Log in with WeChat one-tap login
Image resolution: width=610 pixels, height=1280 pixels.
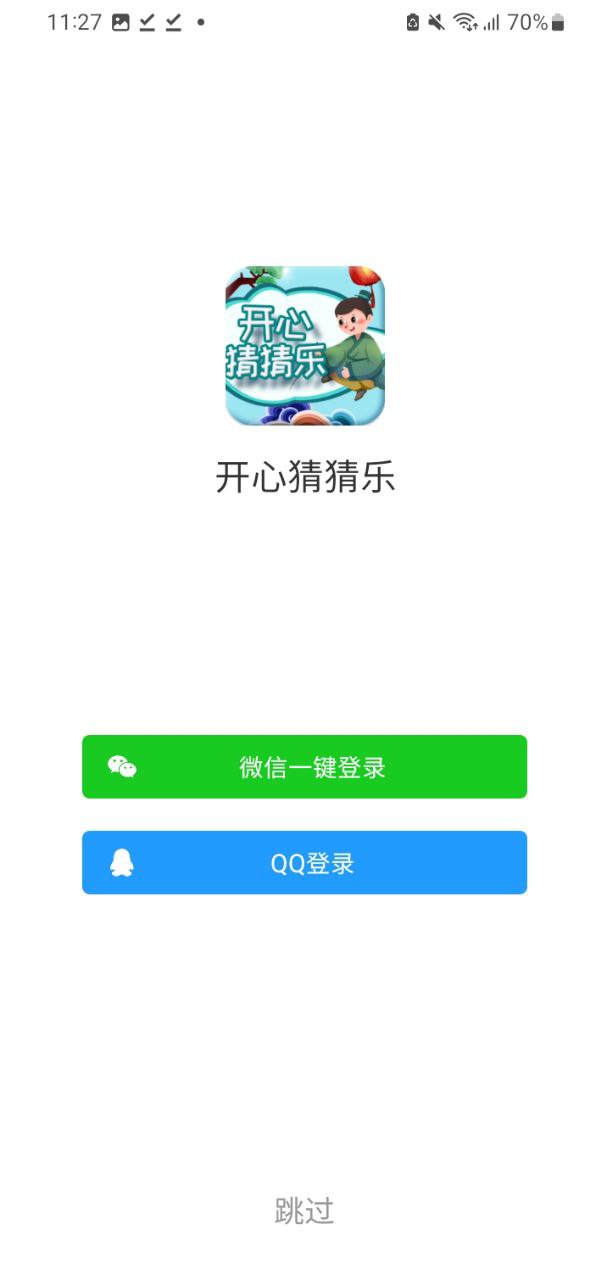coord(304,767)
